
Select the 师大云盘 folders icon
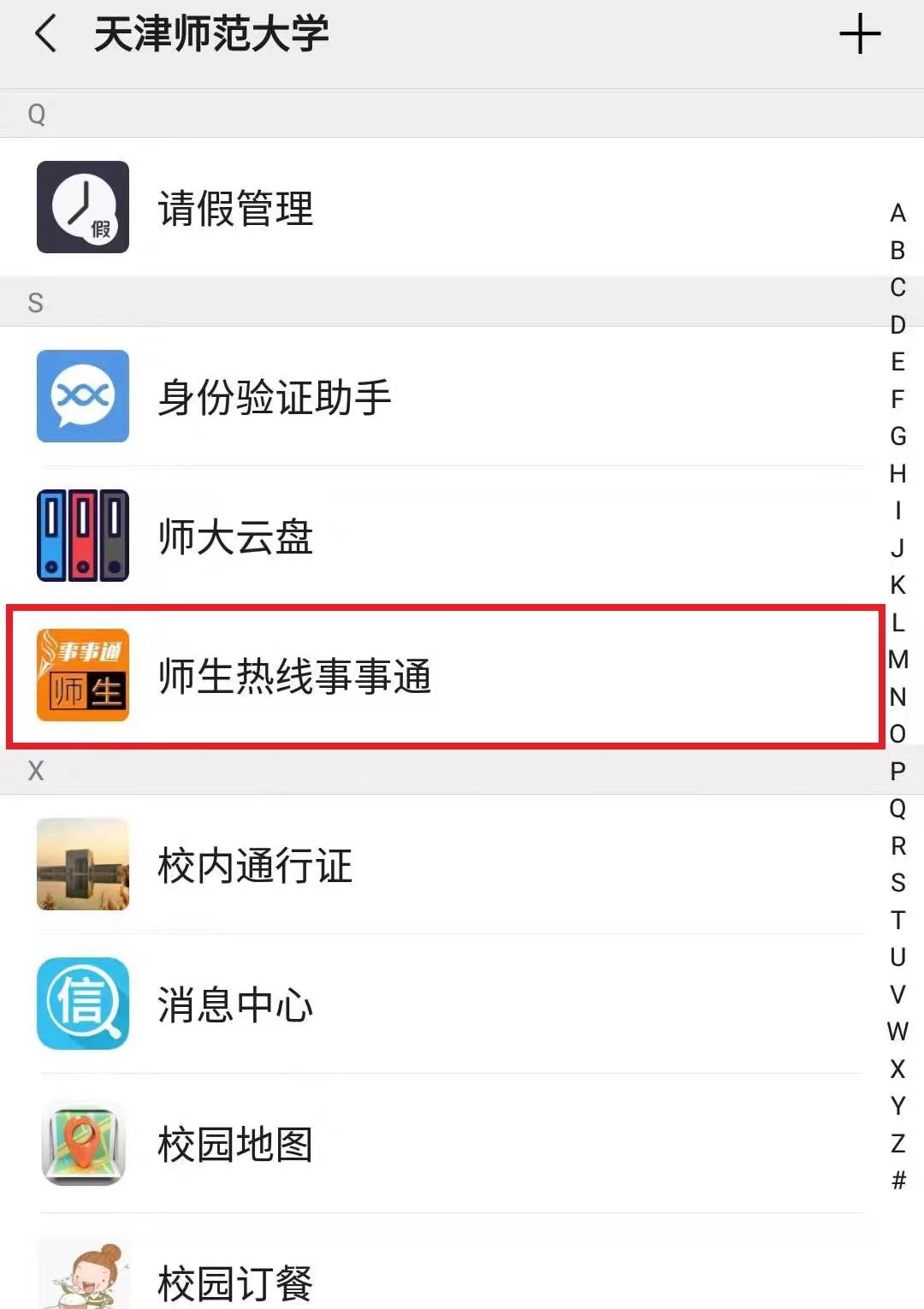(82, 535)
